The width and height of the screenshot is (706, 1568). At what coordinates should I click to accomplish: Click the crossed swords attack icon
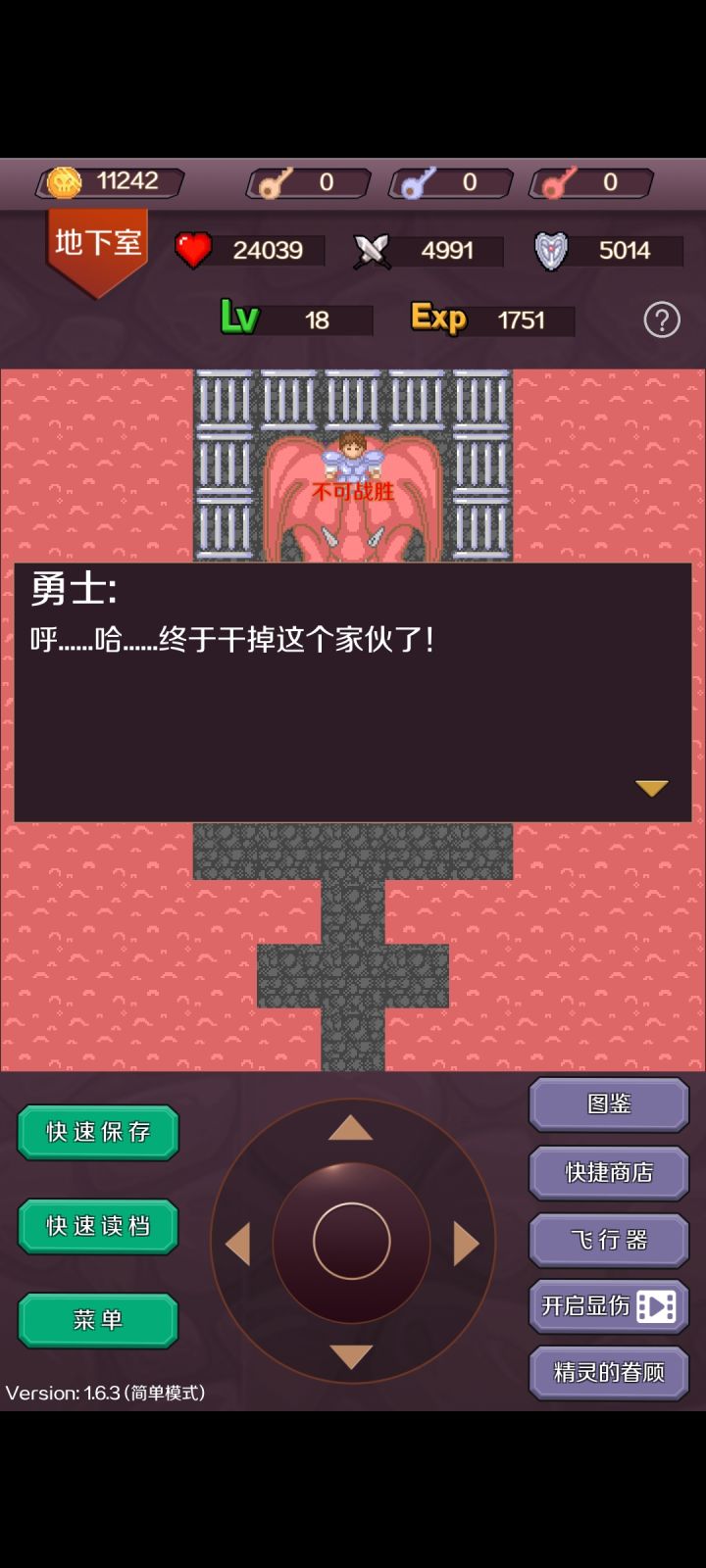[x=371, y=250]
